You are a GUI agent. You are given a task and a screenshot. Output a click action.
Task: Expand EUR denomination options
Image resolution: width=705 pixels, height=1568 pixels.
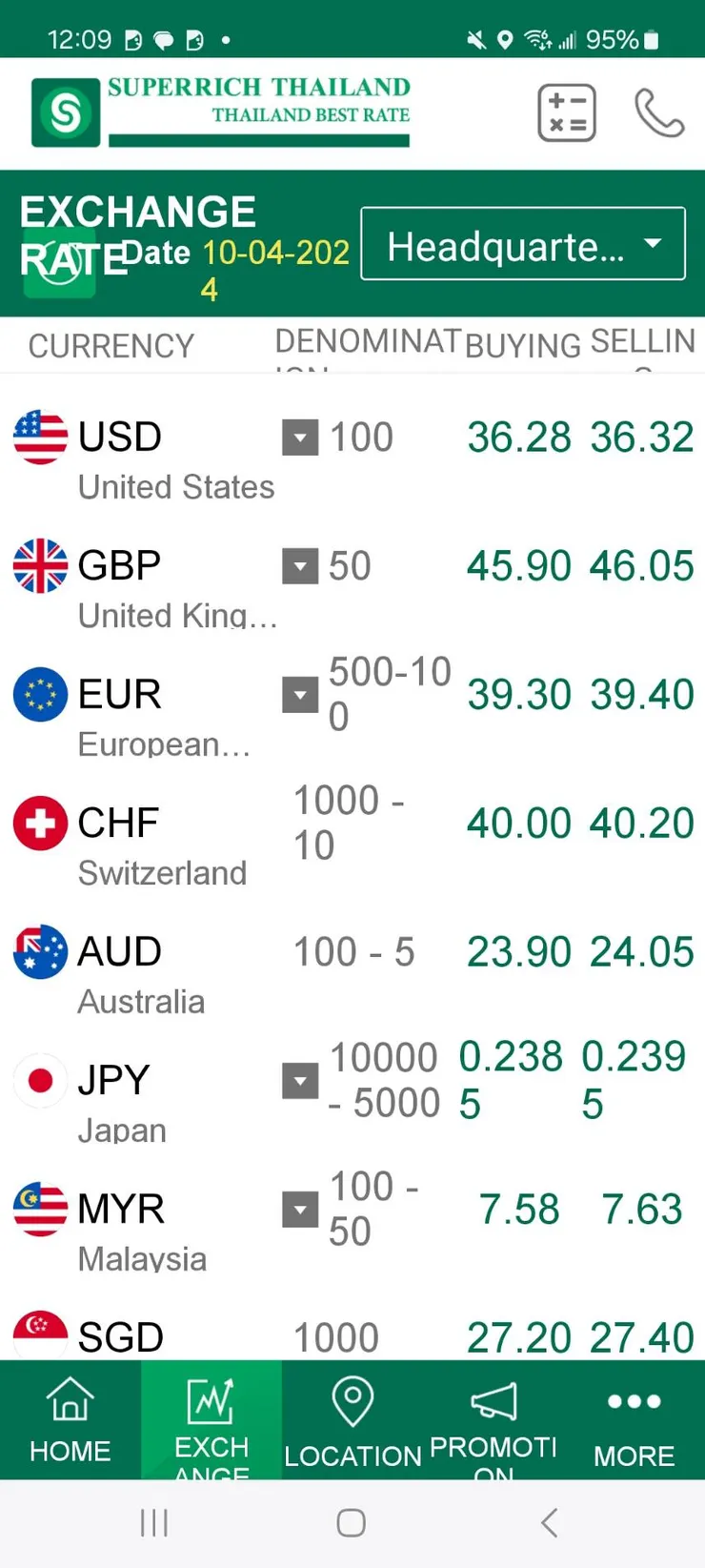tap(300, 695)
